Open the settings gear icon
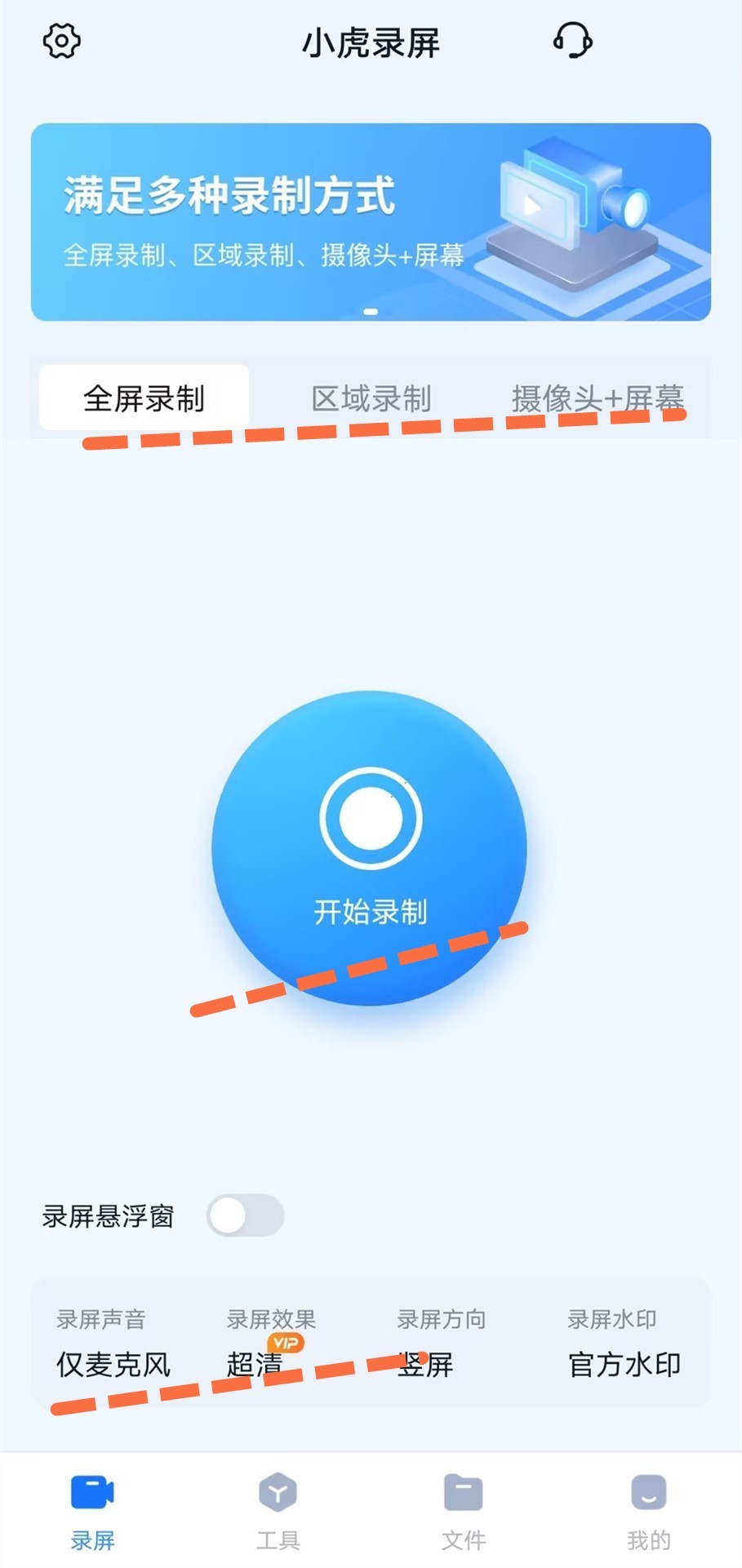 coord(60,41)
